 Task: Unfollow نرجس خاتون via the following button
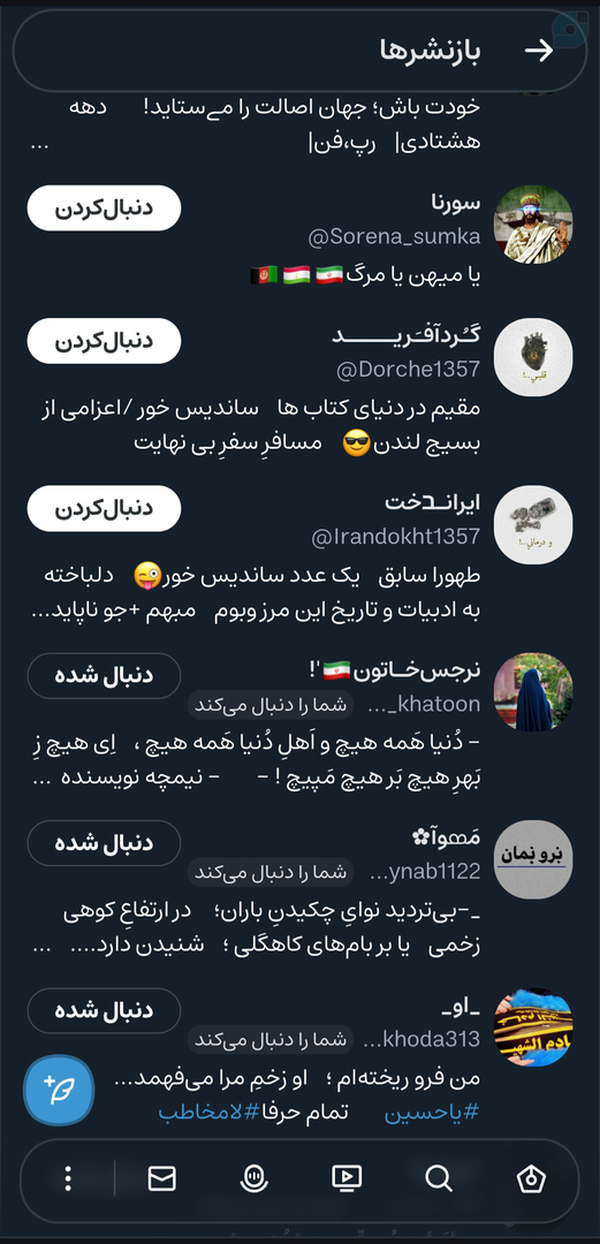point(103,675)
